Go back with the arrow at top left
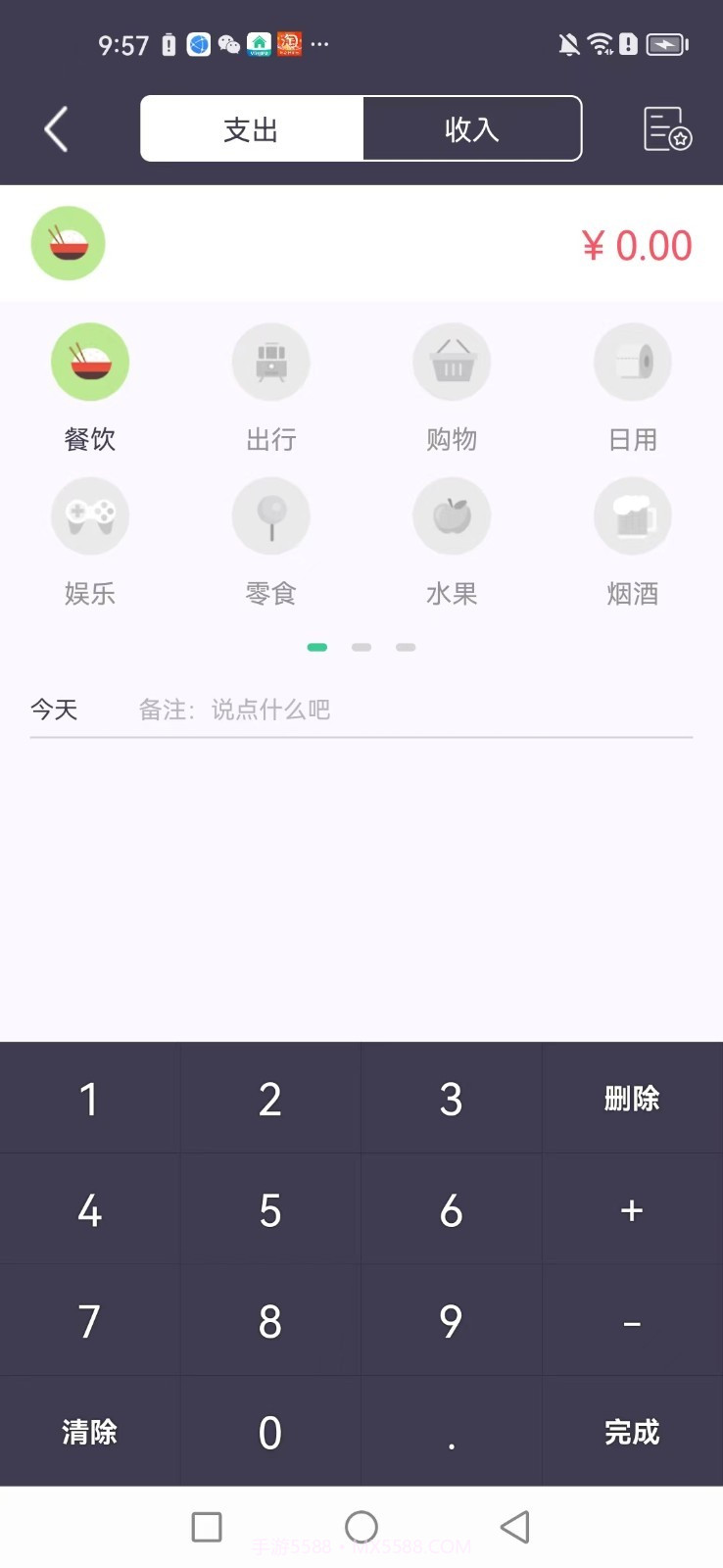 click(x=55, y=128)
